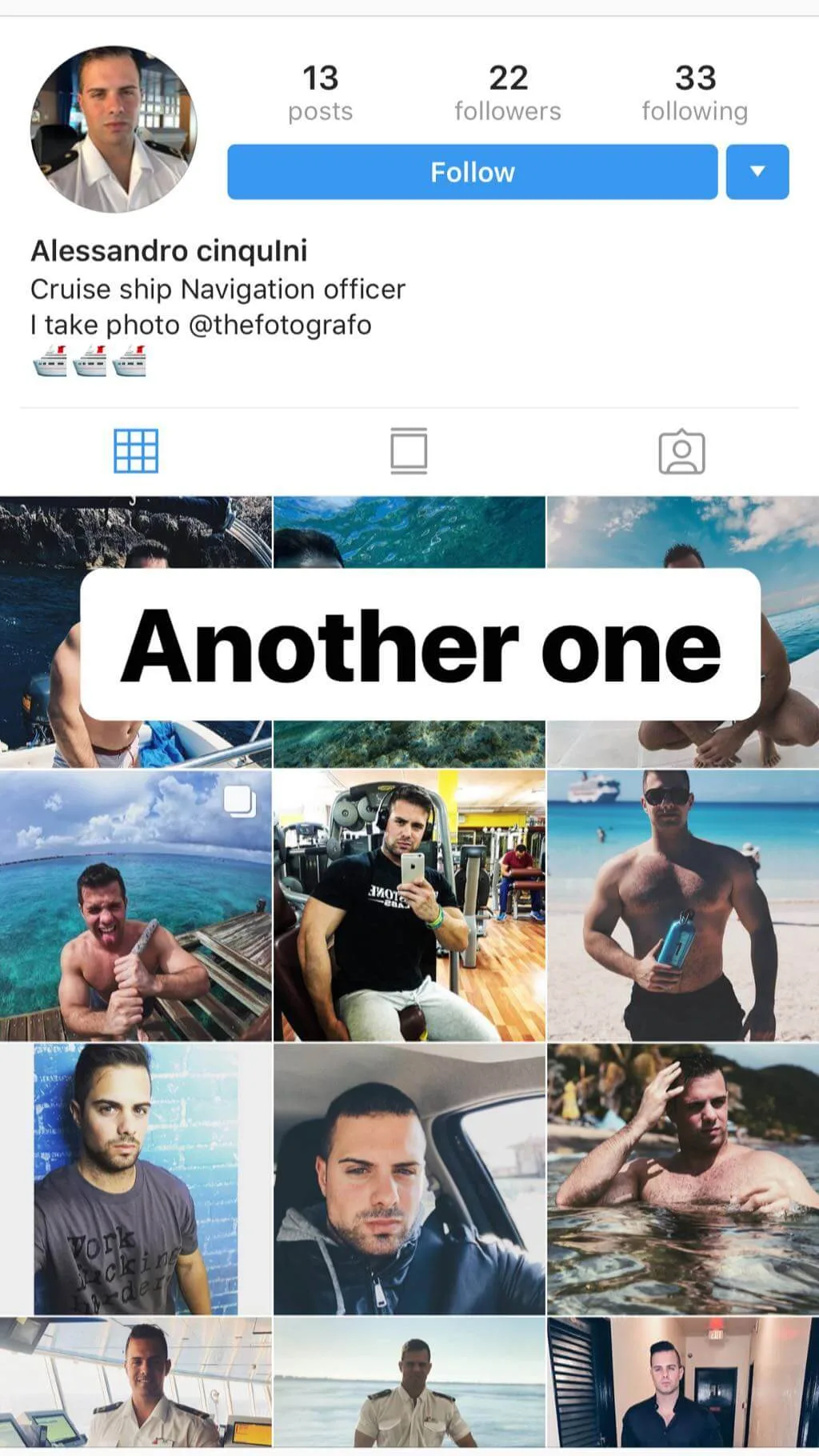Open the @thefotografo profile link
Viewport: 819px width, 1456px height.
(280, 325)
